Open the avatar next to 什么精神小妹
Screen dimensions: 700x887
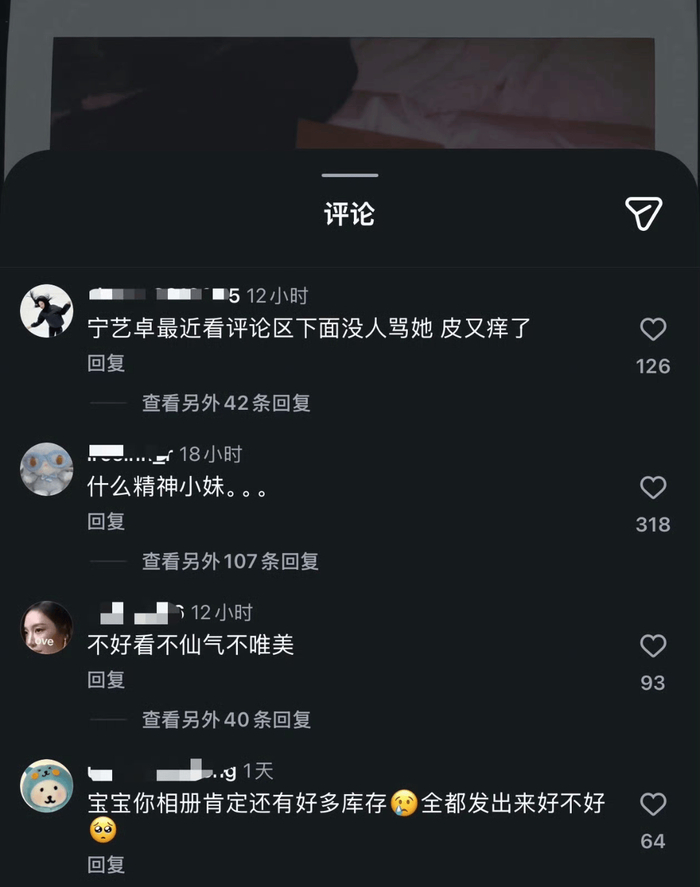47,469
